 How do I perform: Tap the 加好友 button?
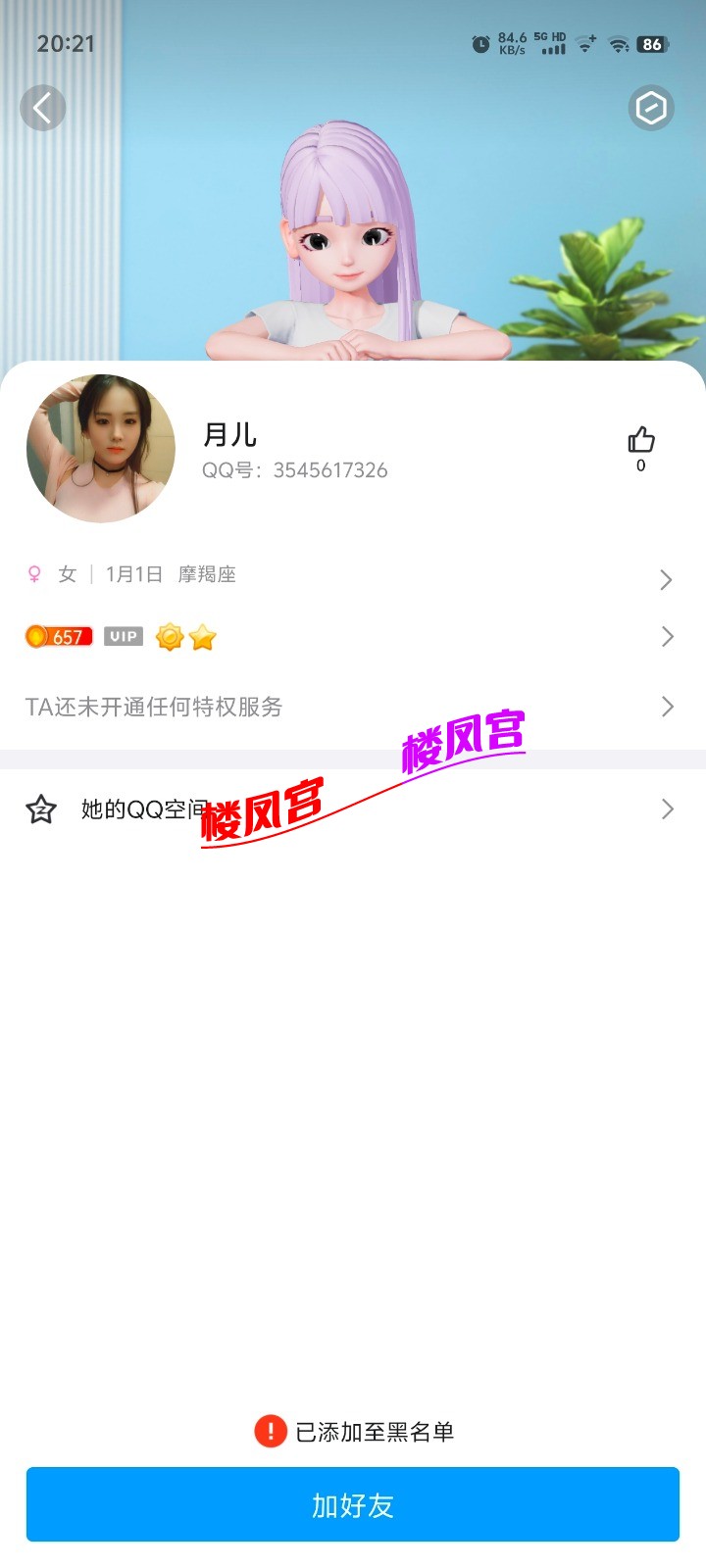point(353,1504)
